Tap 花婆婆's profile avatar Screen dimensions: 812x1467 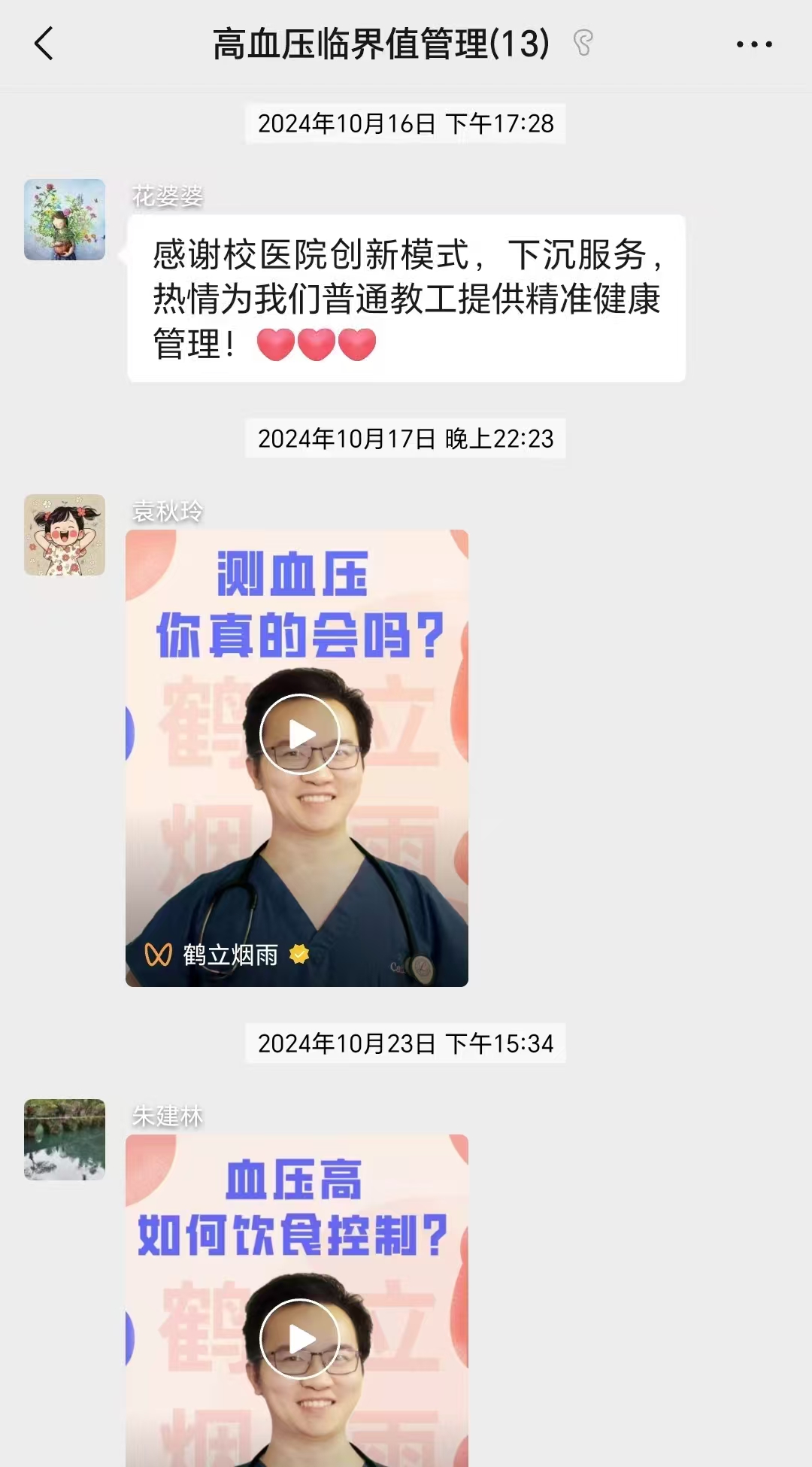point(65,220)
